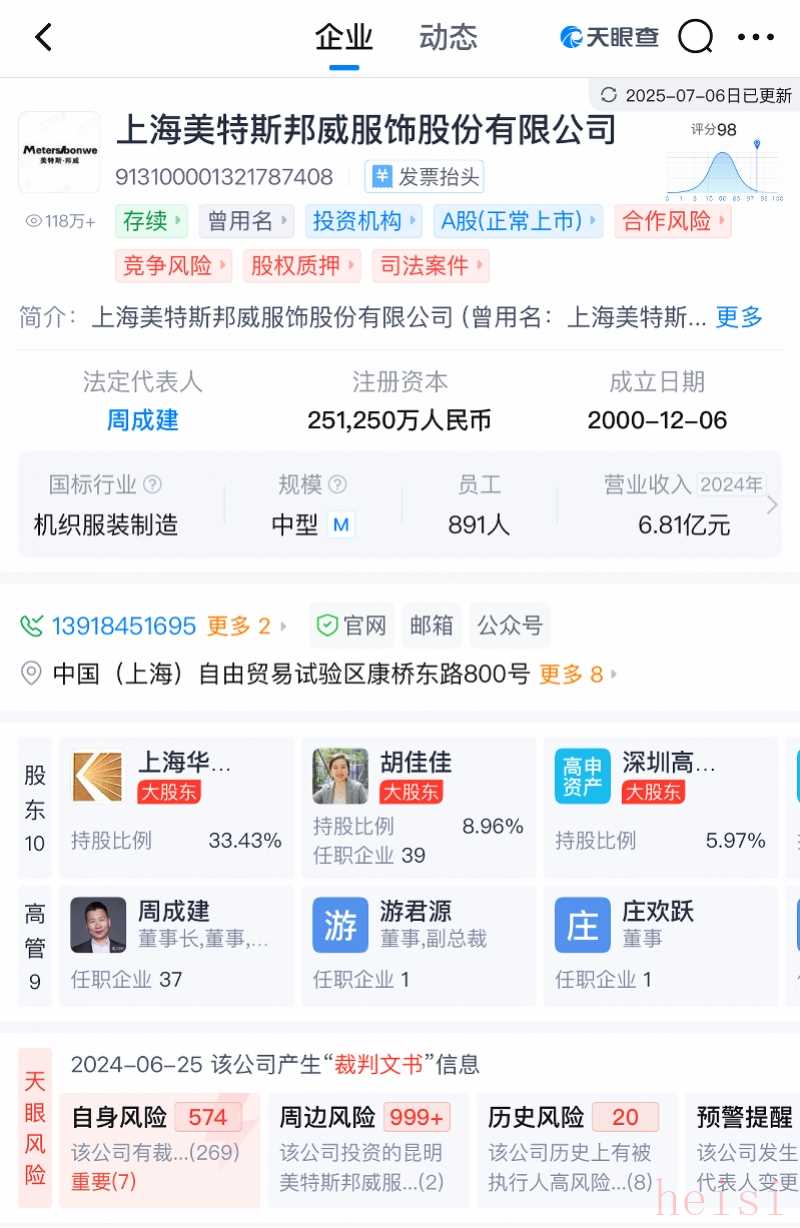Open executive 游君源's card
Screen dimensions: 800x1228
pyautogui.click(x=418, y=945)
